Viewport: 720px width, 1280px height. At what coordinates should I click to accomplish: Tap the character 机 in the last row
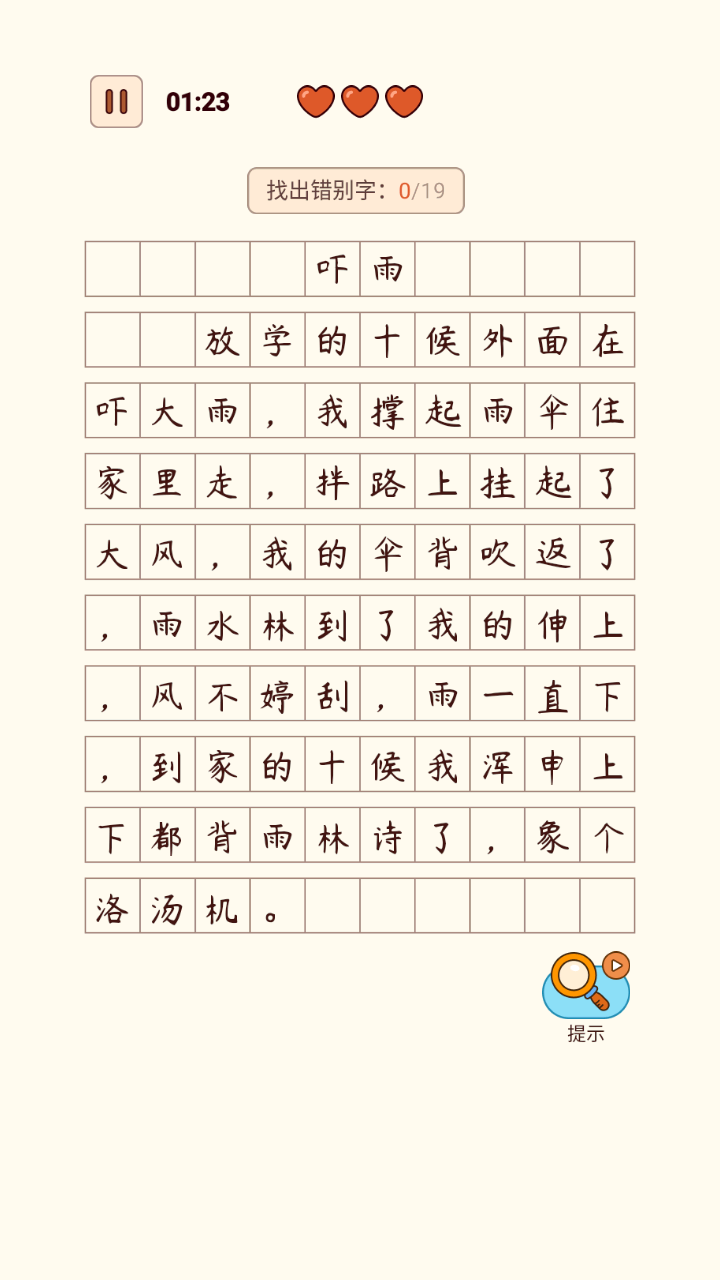click(x=222, y=907)
